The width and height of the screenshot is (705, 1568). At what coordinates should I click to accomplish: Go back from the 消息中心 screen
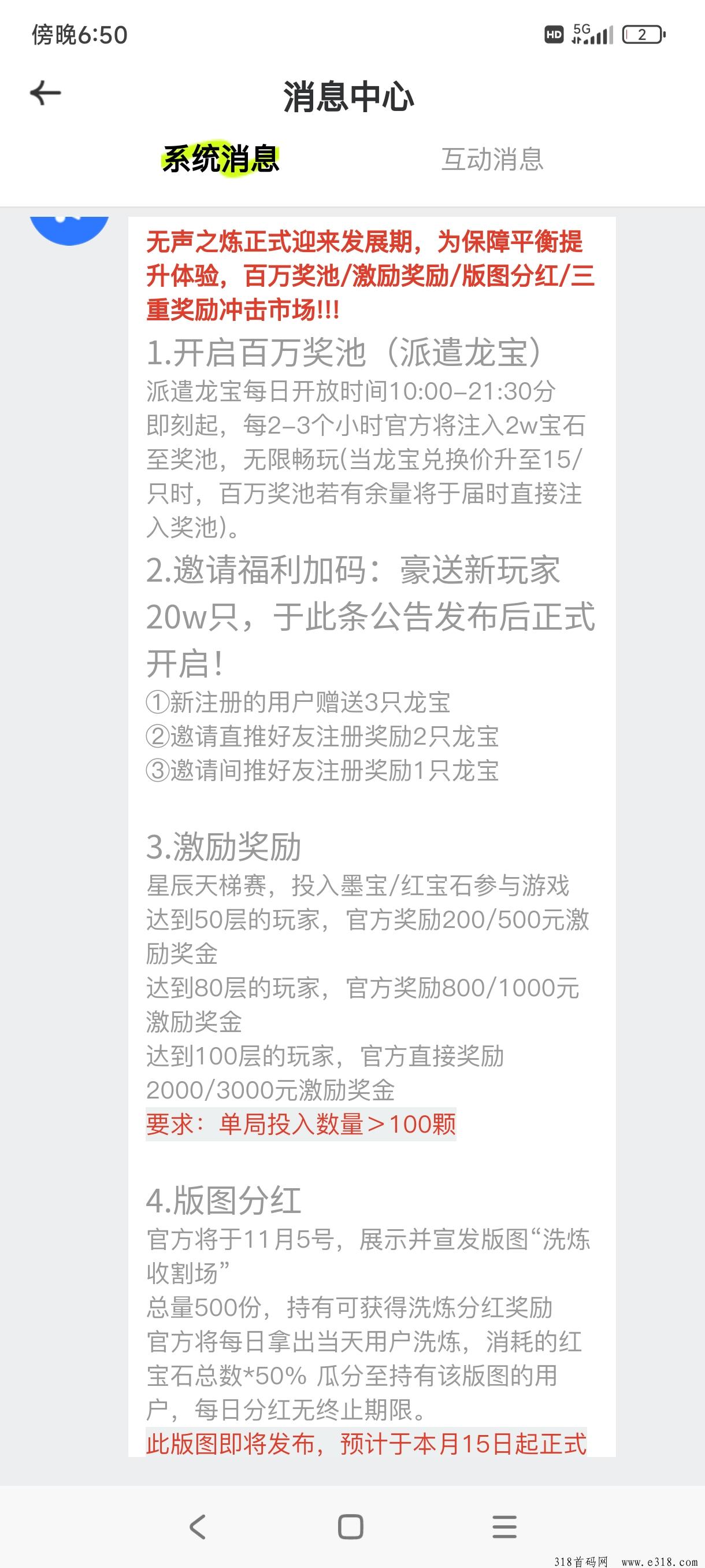[x=46, y=93]
